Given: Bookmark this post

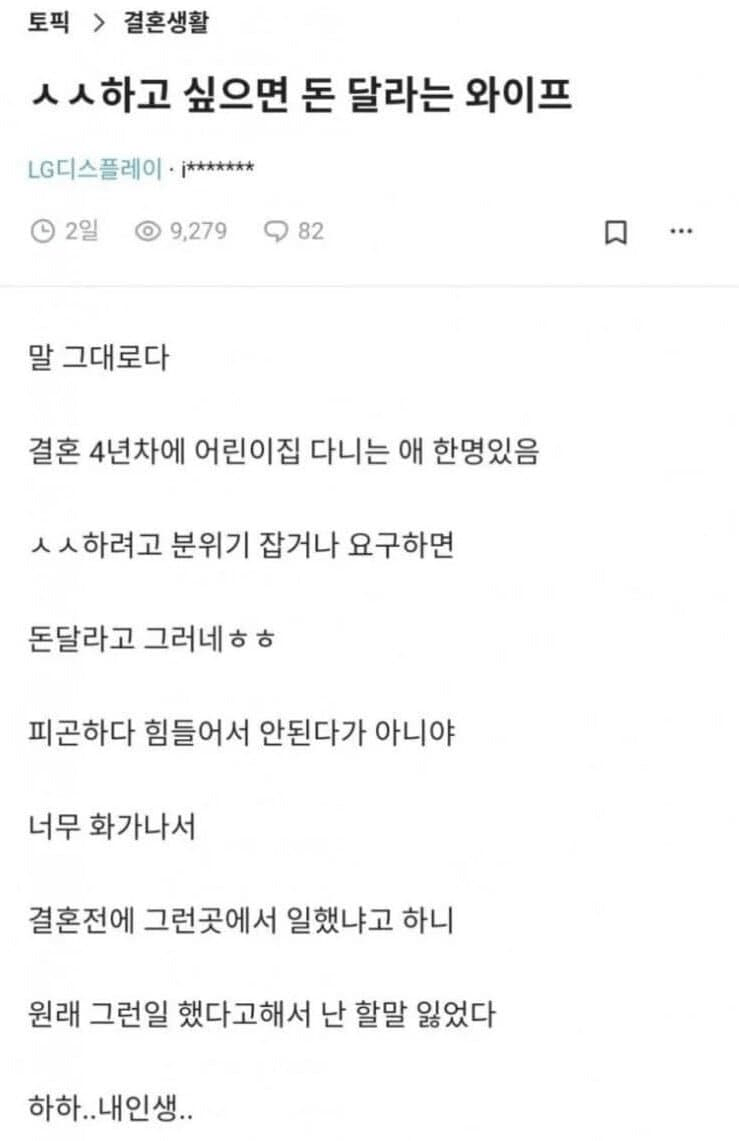Looking at the screenshot, I should point(616,232).
